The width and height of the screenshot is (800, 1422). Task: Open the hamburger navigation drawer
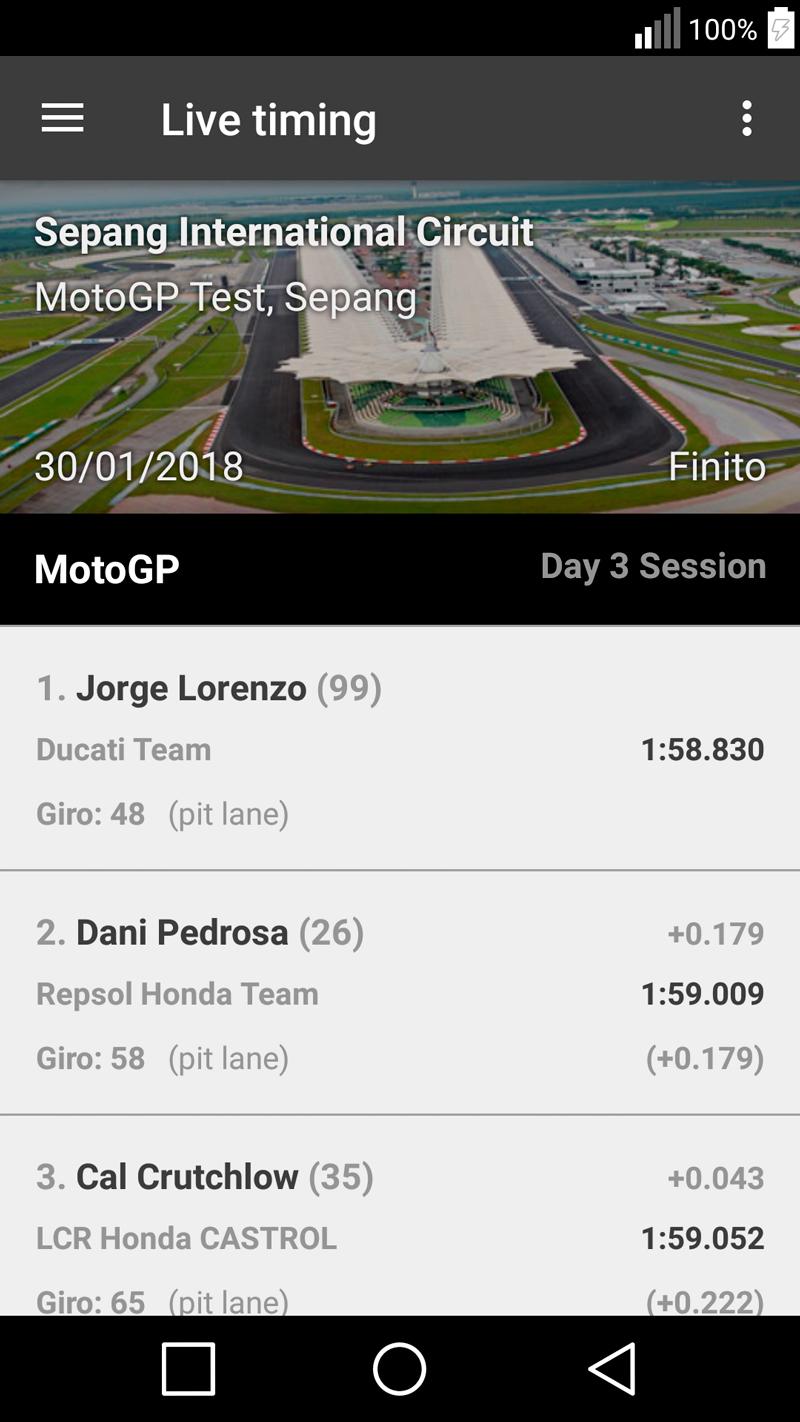[x=62, y=118]
